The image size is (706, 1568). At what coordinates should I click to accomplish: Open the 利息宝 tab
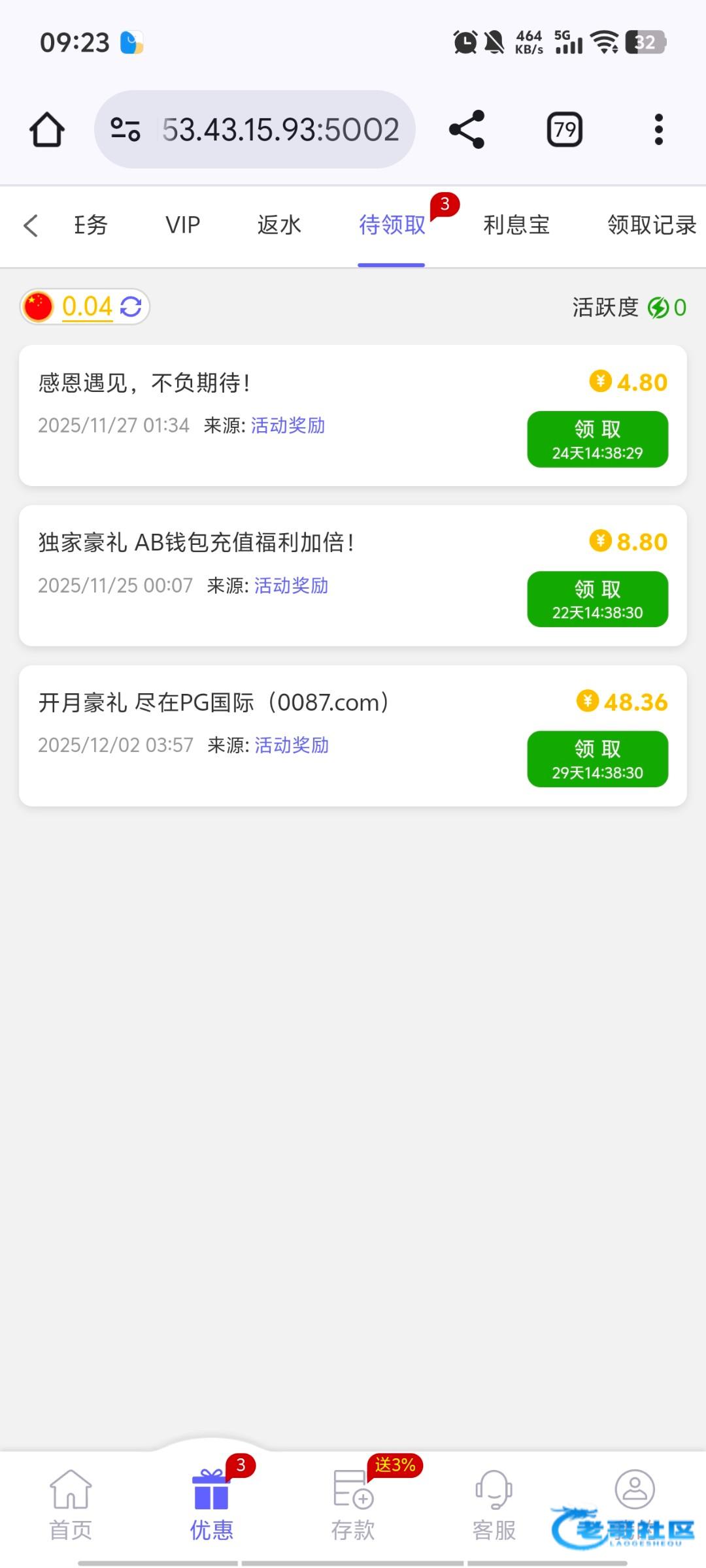coord(516,225)
